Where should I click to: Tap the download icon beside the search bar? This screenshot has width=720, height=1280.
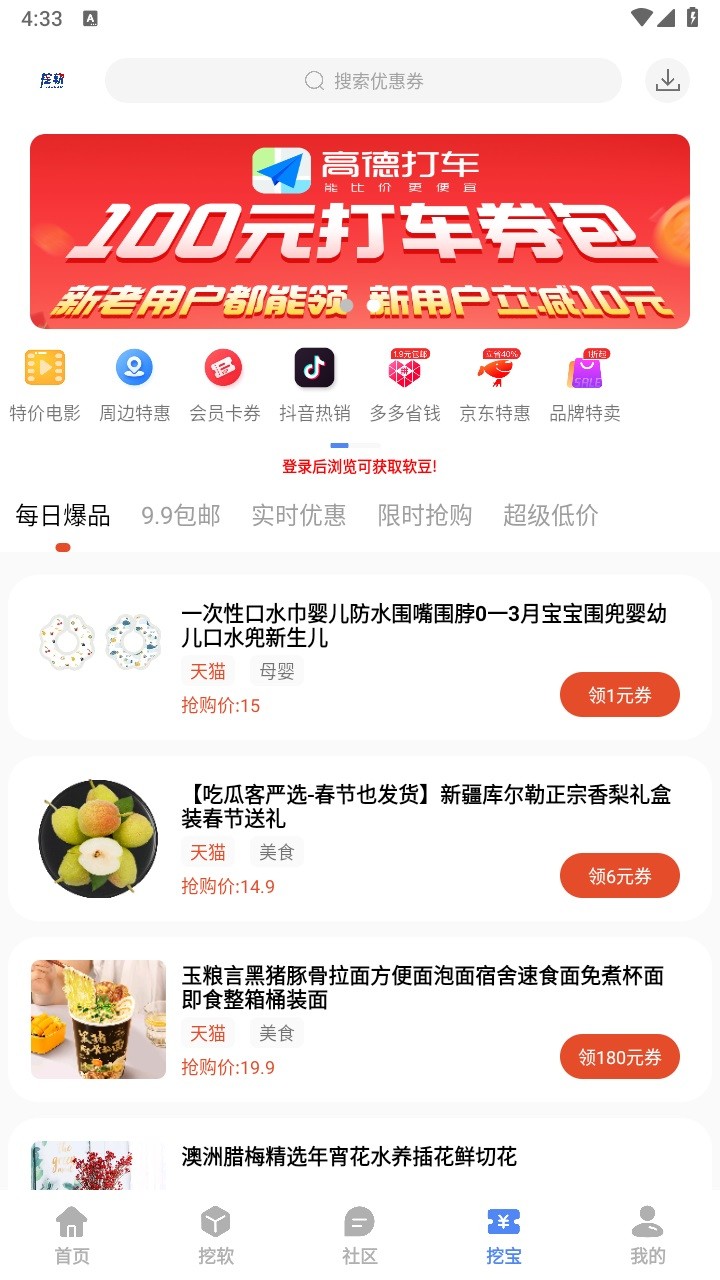tap(666, 79)
